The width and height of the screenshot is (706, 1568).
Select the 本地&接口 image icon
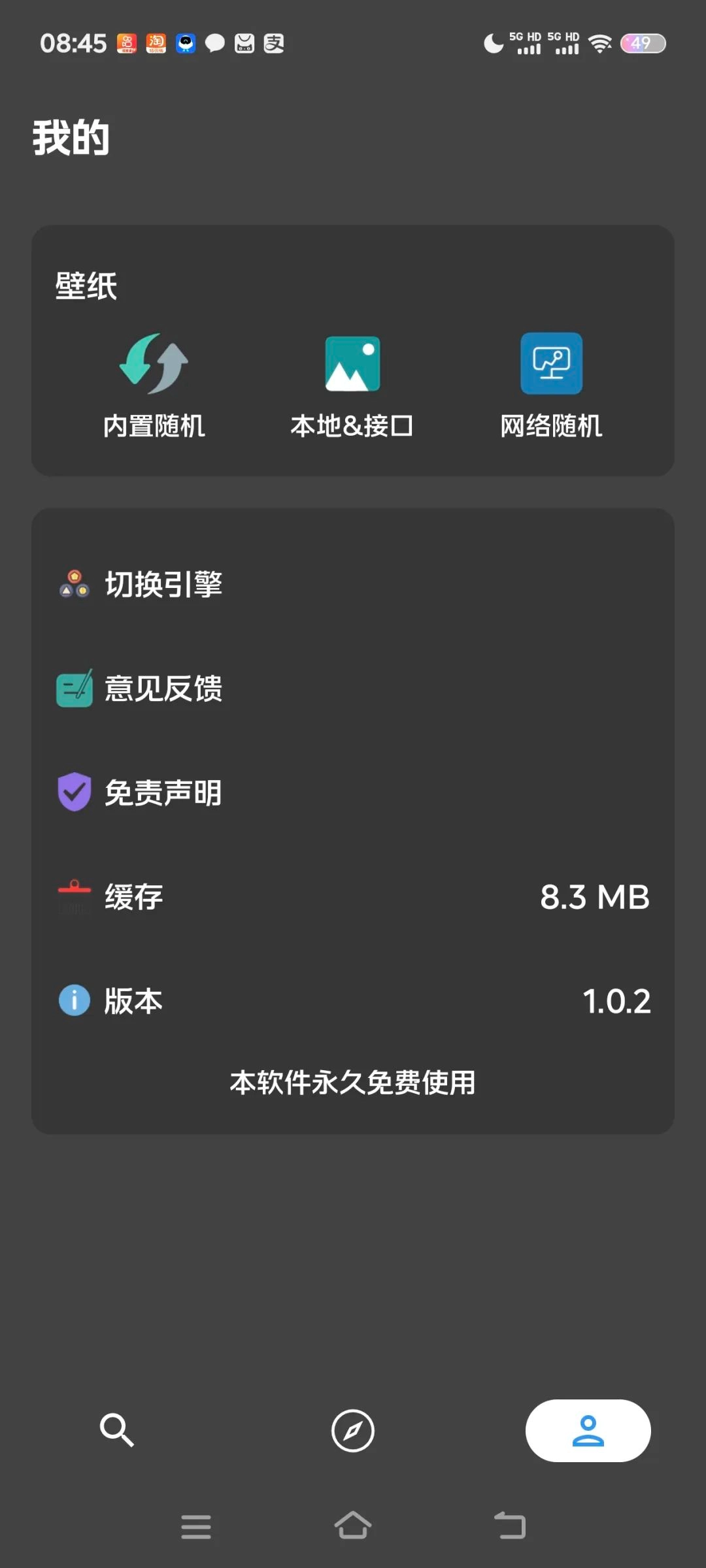(352, 364)
